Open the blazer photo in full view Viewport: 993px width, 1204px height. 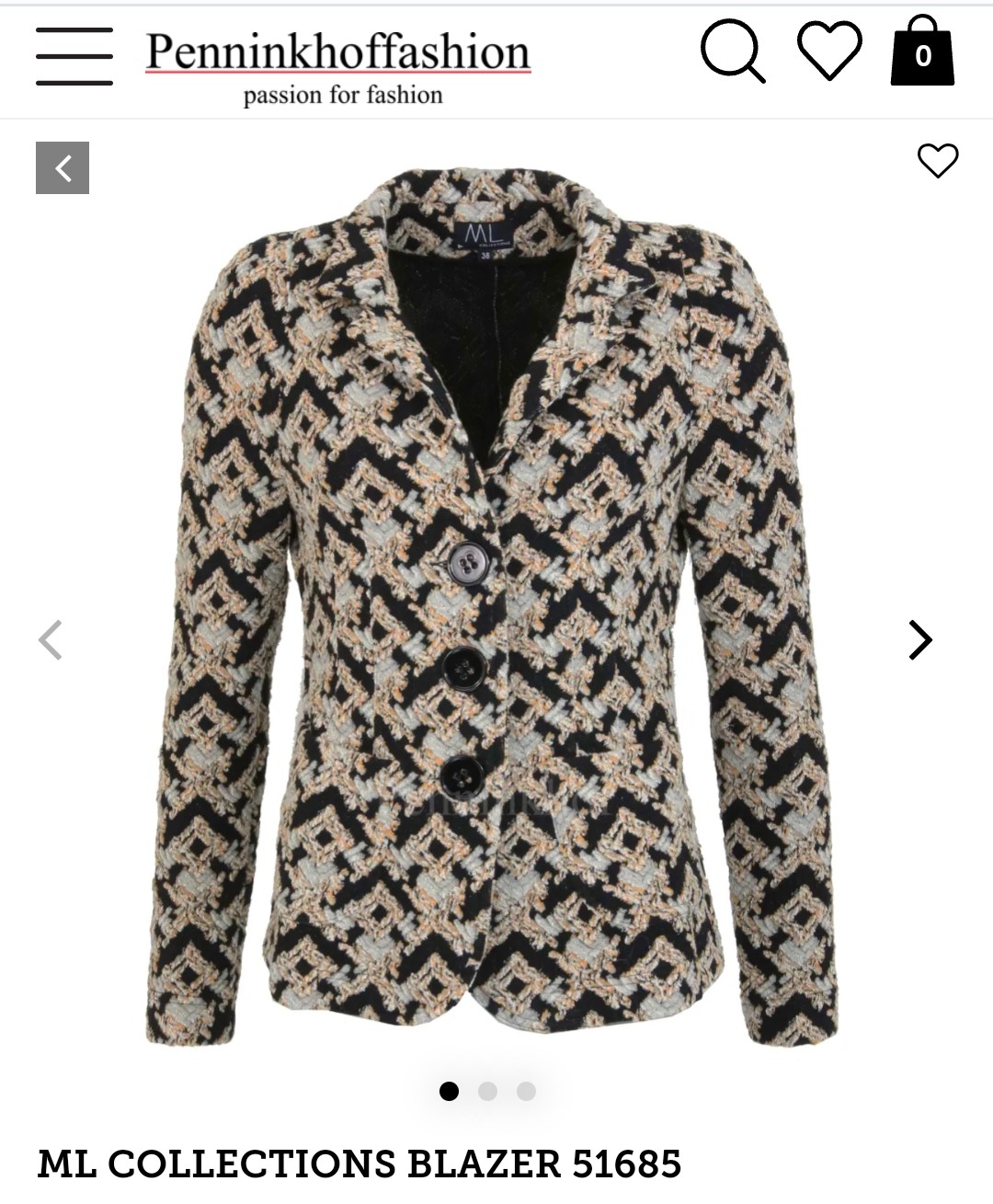click(x=492, y=607)
